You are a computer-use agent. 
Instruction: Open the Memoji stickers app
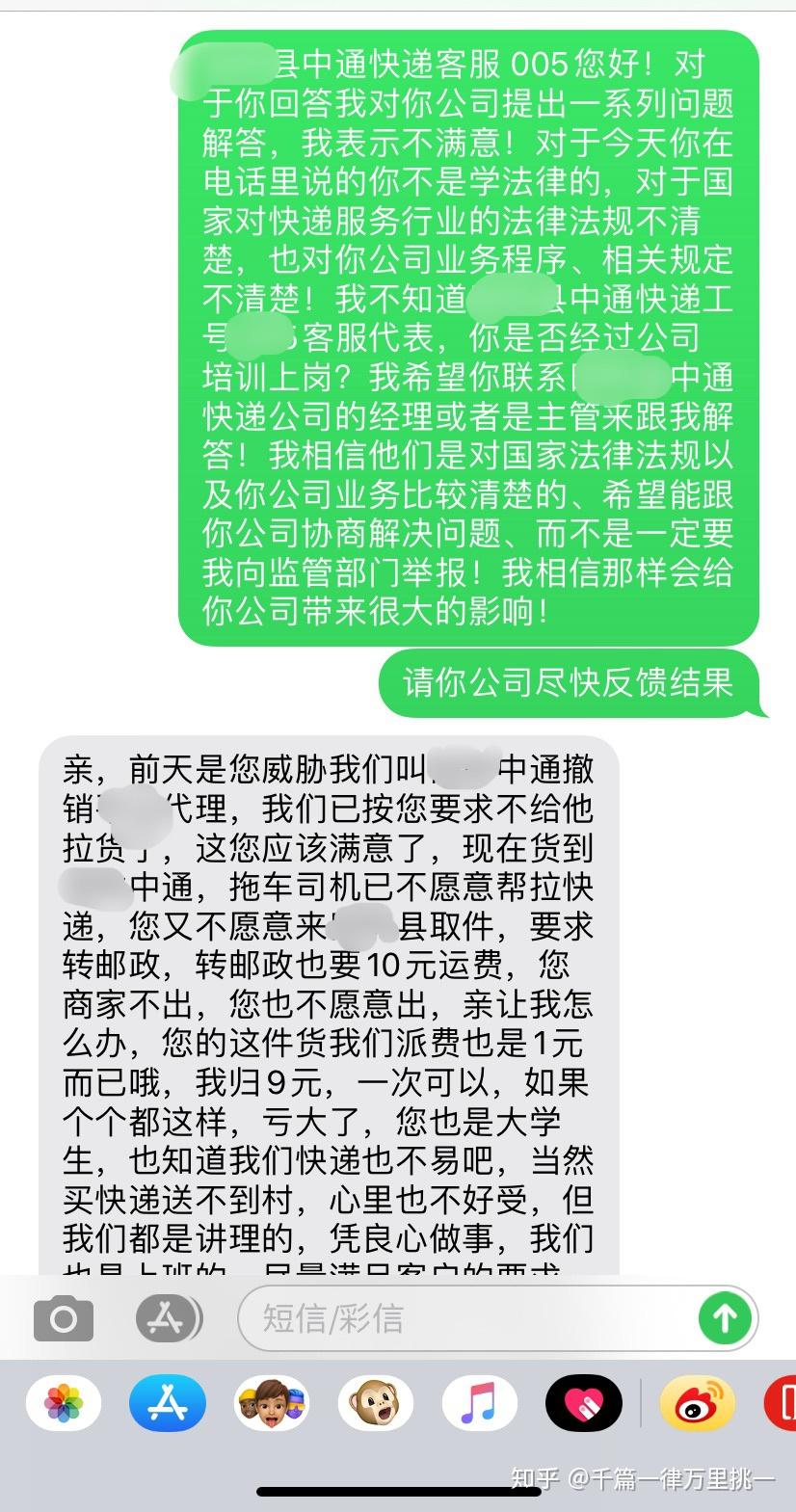[x=272, y=1402]
